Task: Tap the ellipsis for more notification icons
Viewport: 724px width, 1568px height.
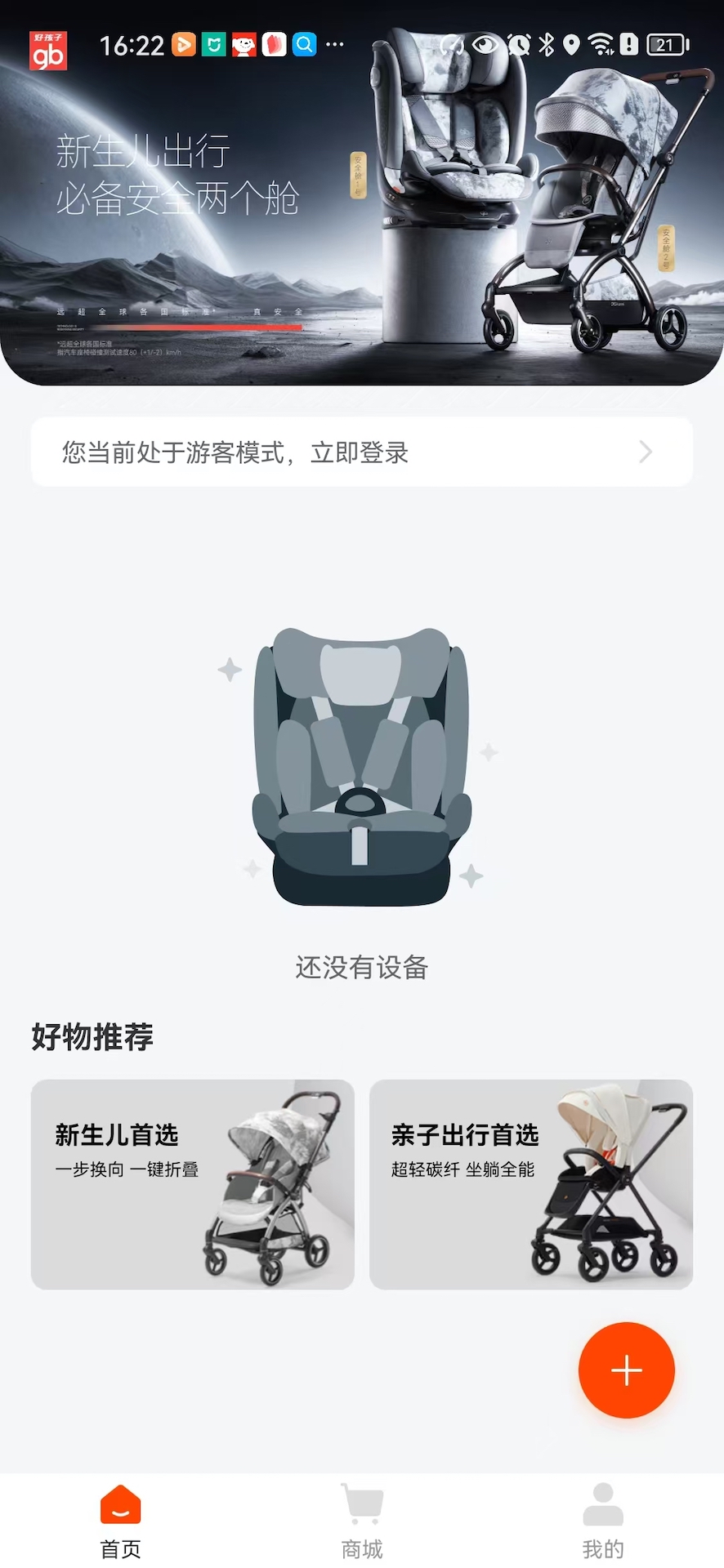Action: pyautogui.click(x=335, y=45)
